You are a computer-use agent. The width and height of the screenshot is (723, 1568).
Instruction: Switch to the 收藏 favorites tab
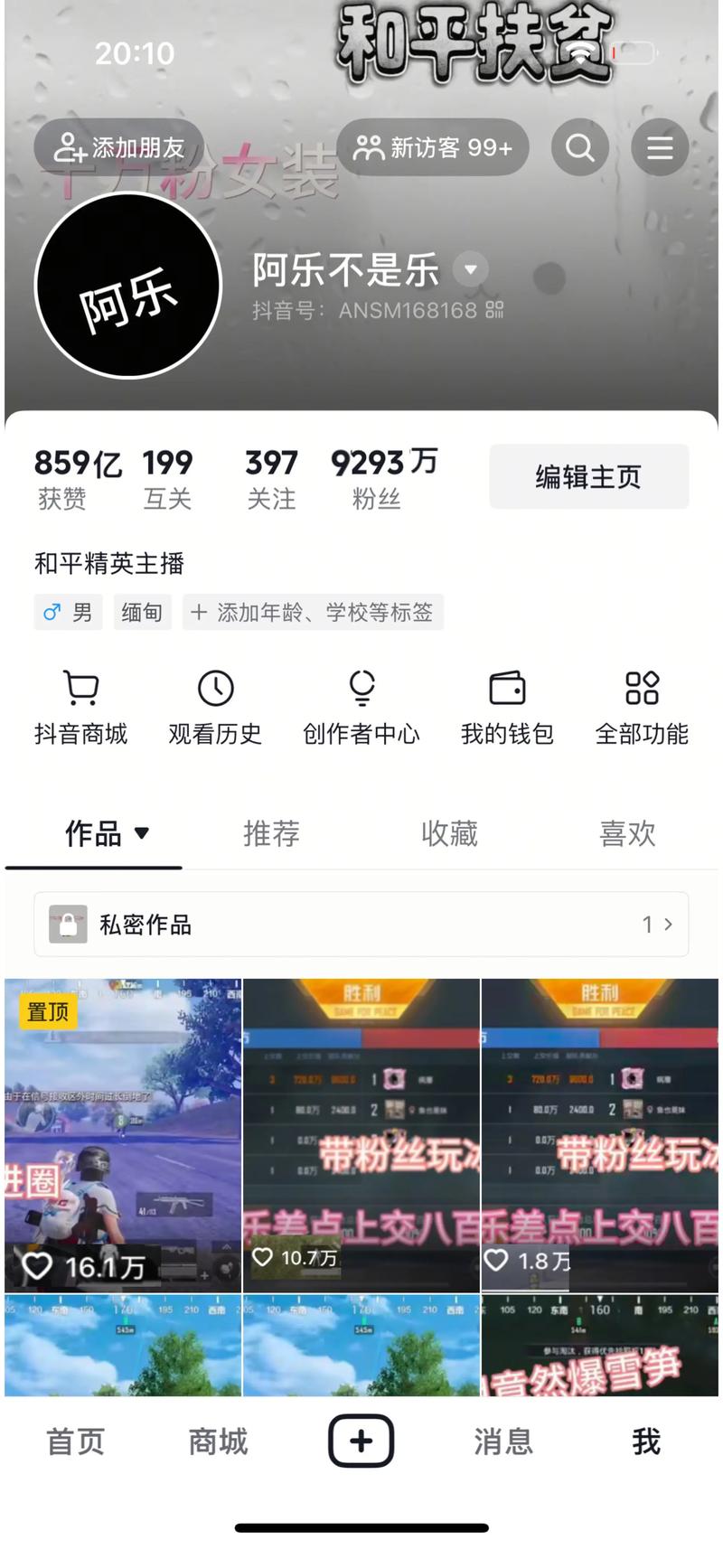pos(449,834)
